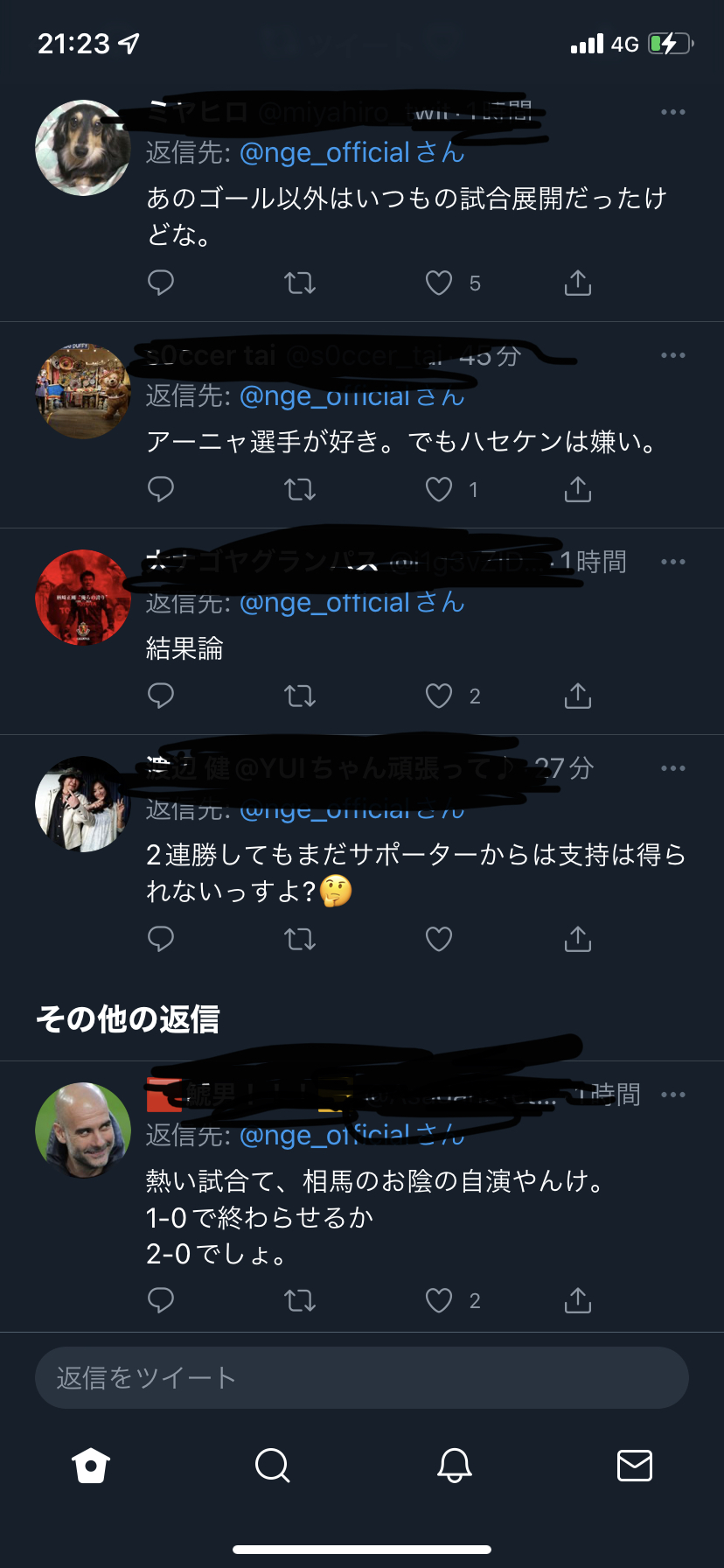Open the avatar beside the 熱い試合で reply

pos(82,1130)
